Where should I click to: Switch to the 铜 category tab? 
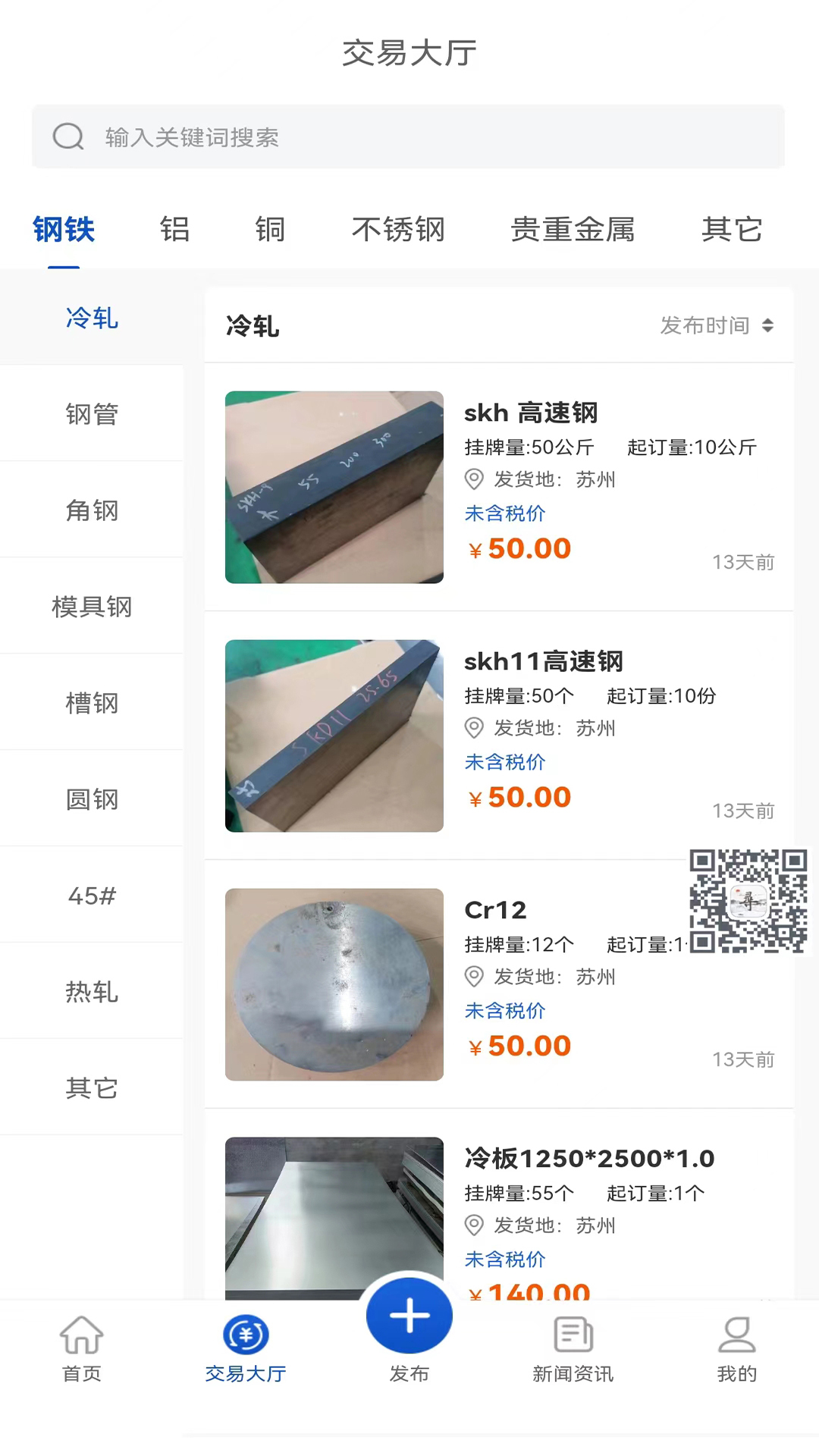270,229
